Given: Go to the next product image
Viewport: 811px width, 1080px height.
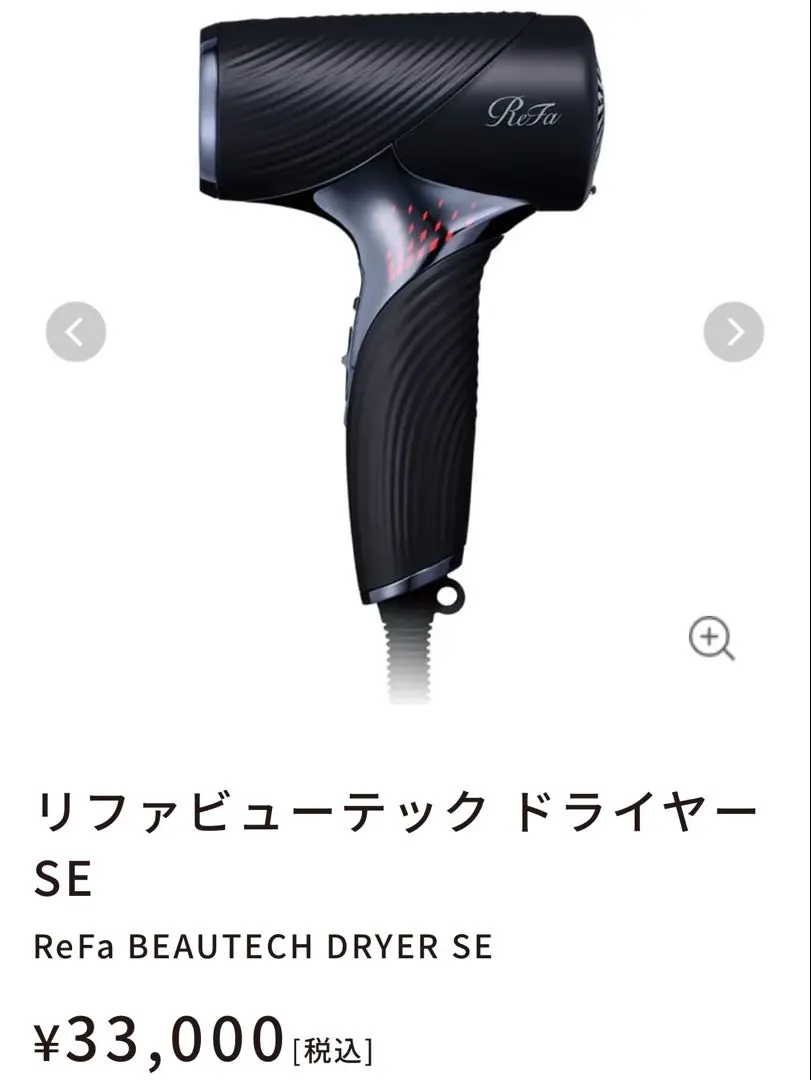Looking at the screenshot, I should pyautogui.click(x=734, y=331).
